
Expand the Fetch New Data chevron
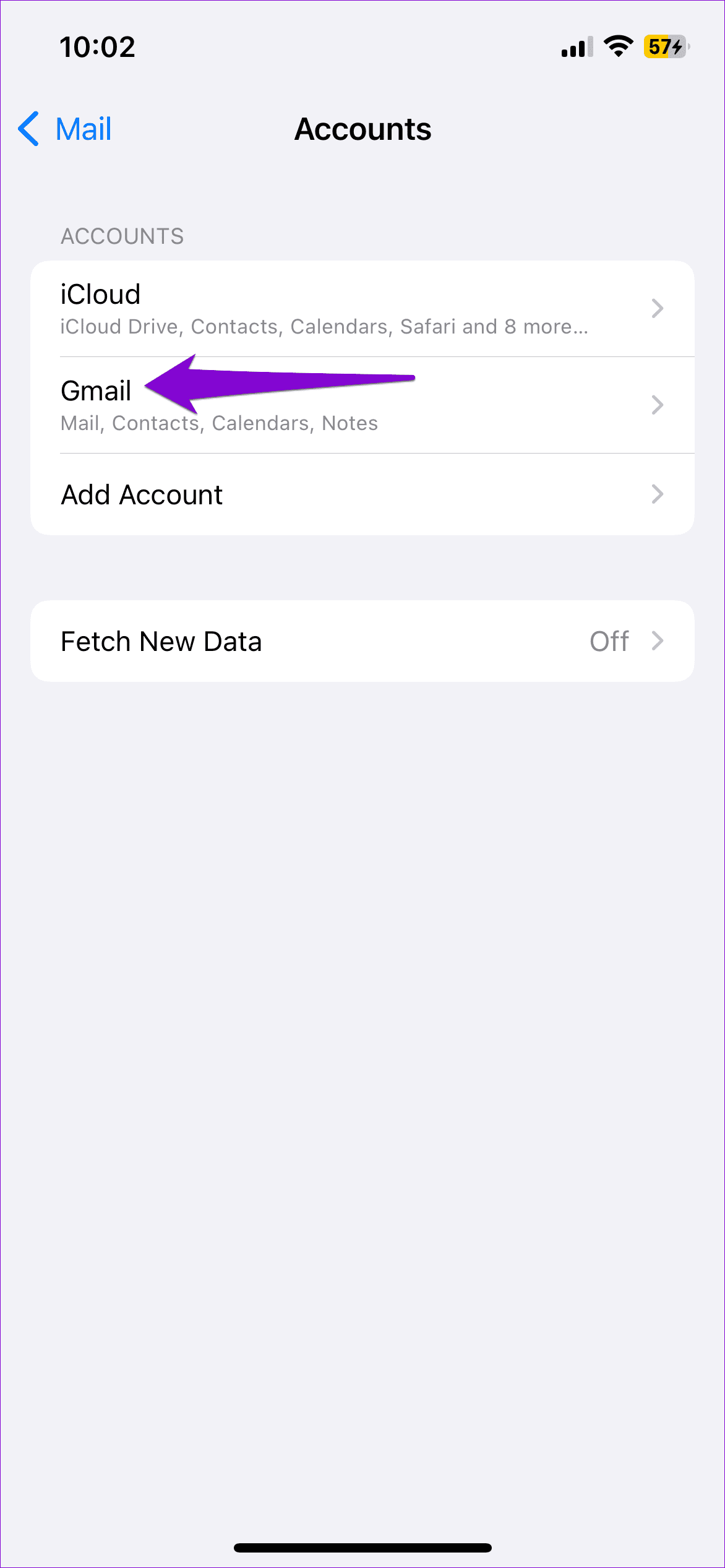(x=658, y=641)
